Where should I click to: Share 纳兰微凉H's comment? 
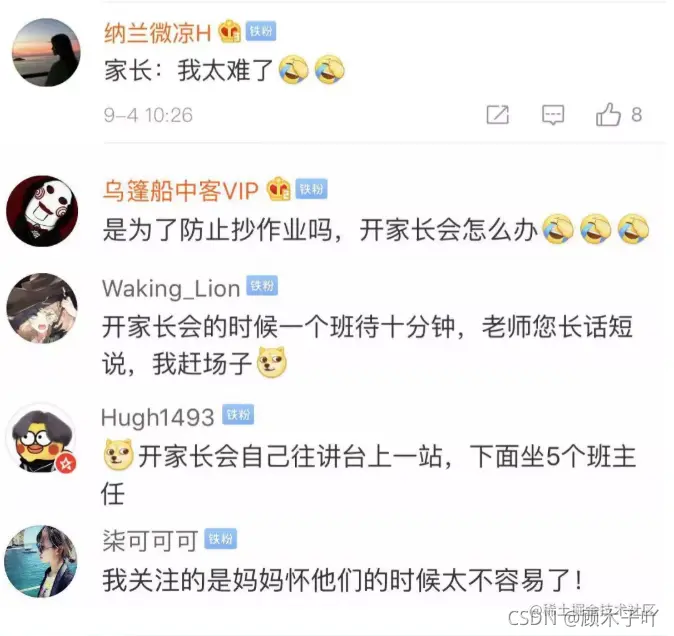pos(497,115)
